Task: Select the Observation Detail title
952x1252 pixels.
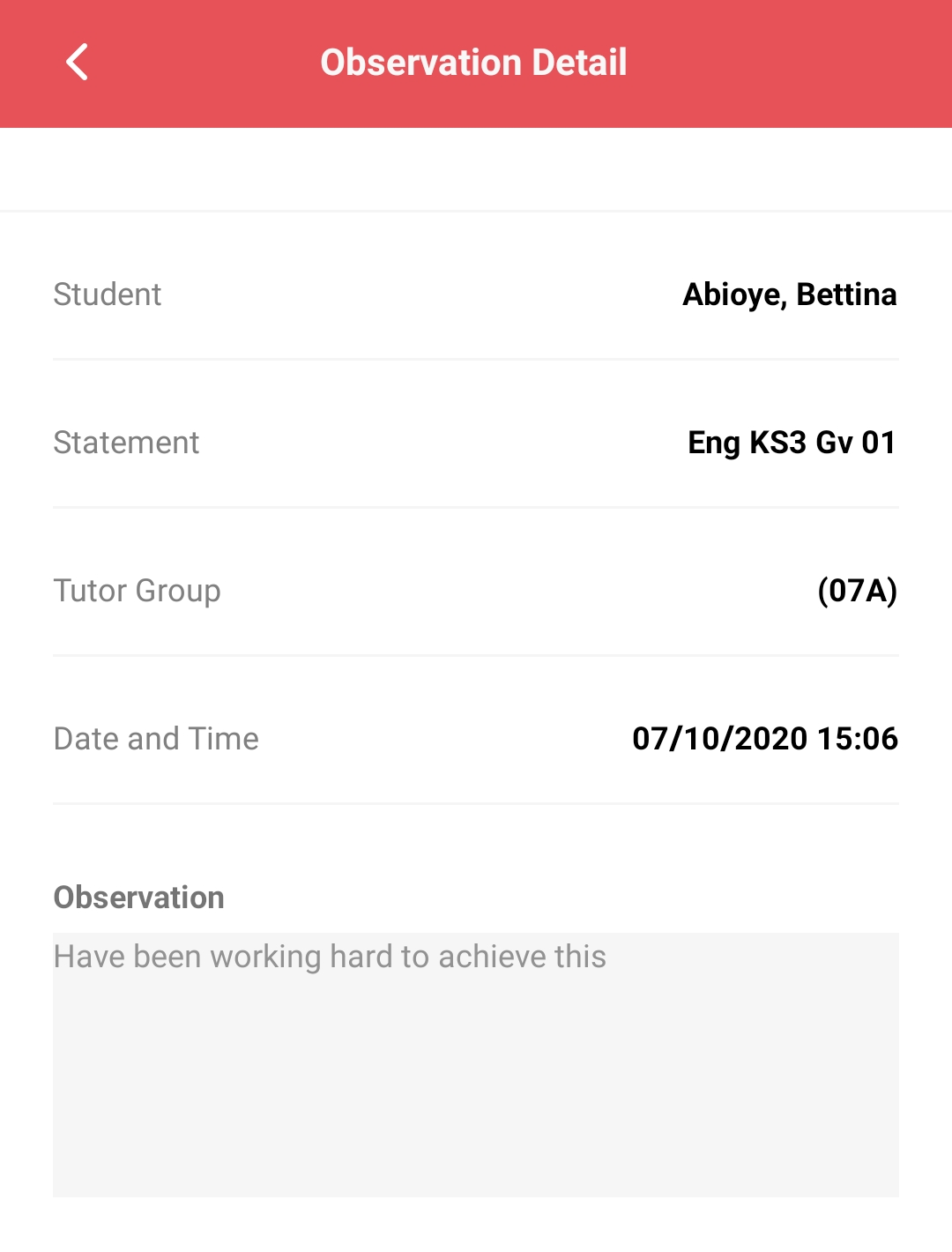Action: click(474, 62)
